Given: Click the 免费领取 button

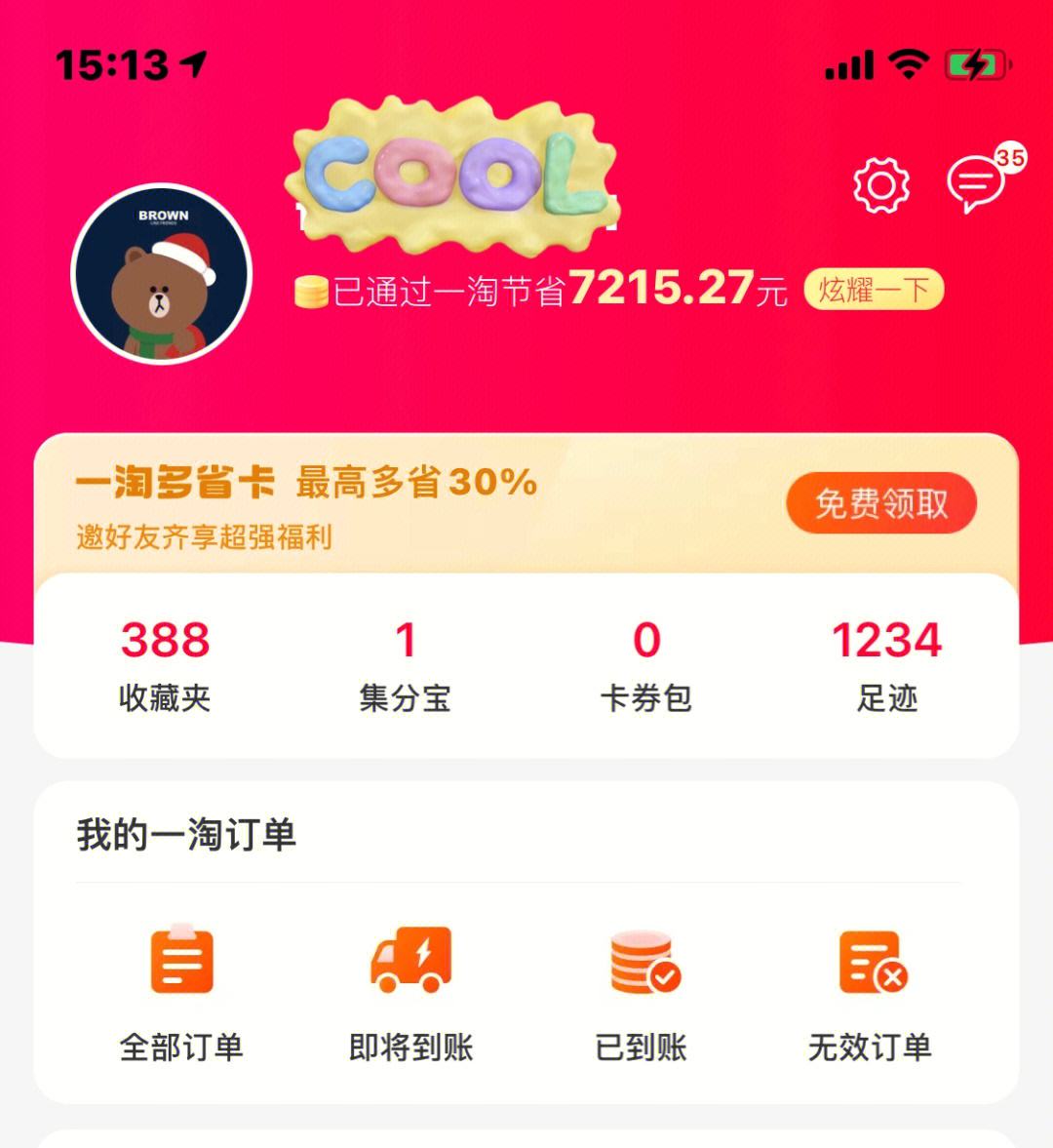Looking at the screenshot, I should [882, 501].
